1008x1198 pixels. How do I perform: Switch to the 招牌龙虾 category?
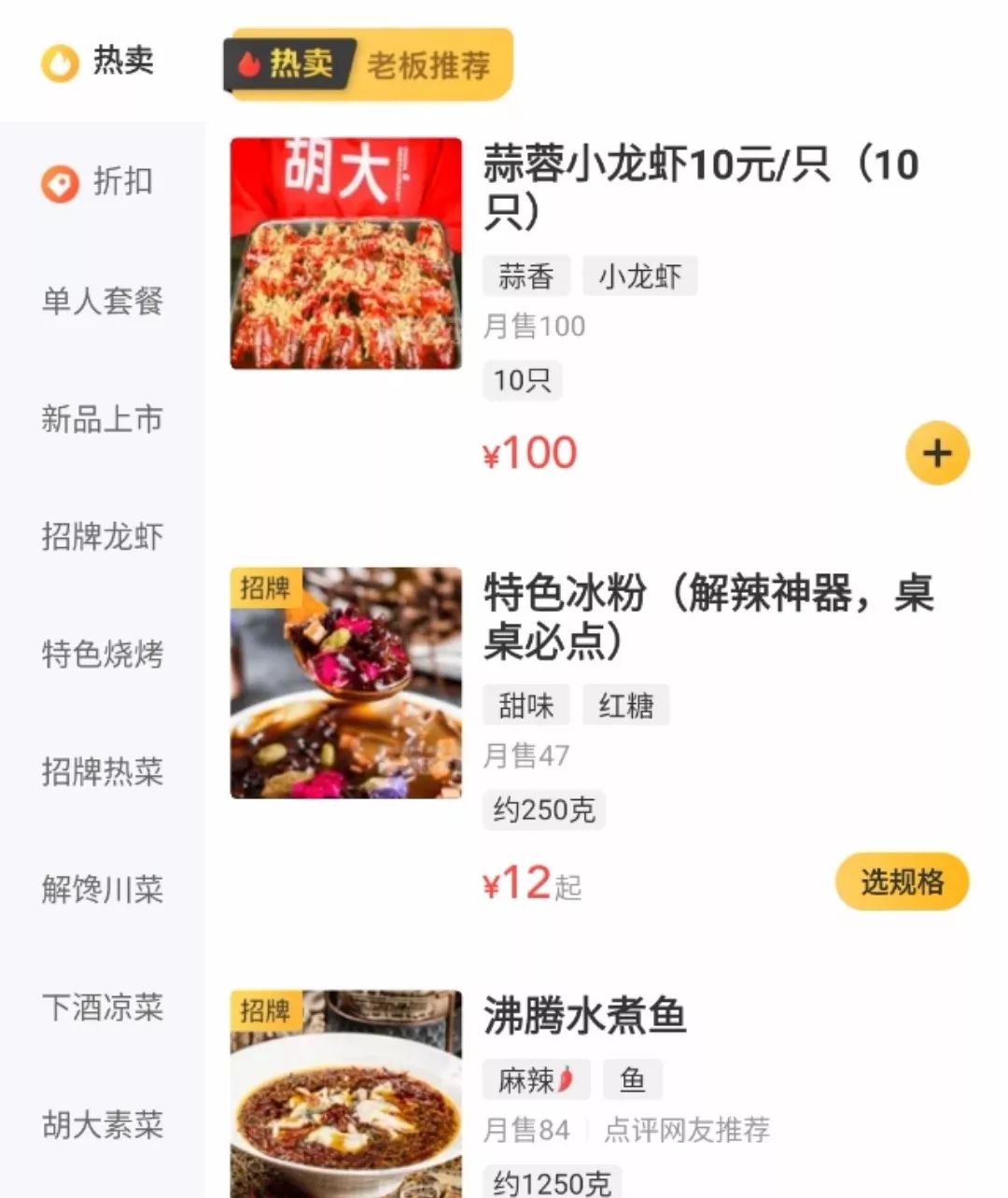pos(103,537)
